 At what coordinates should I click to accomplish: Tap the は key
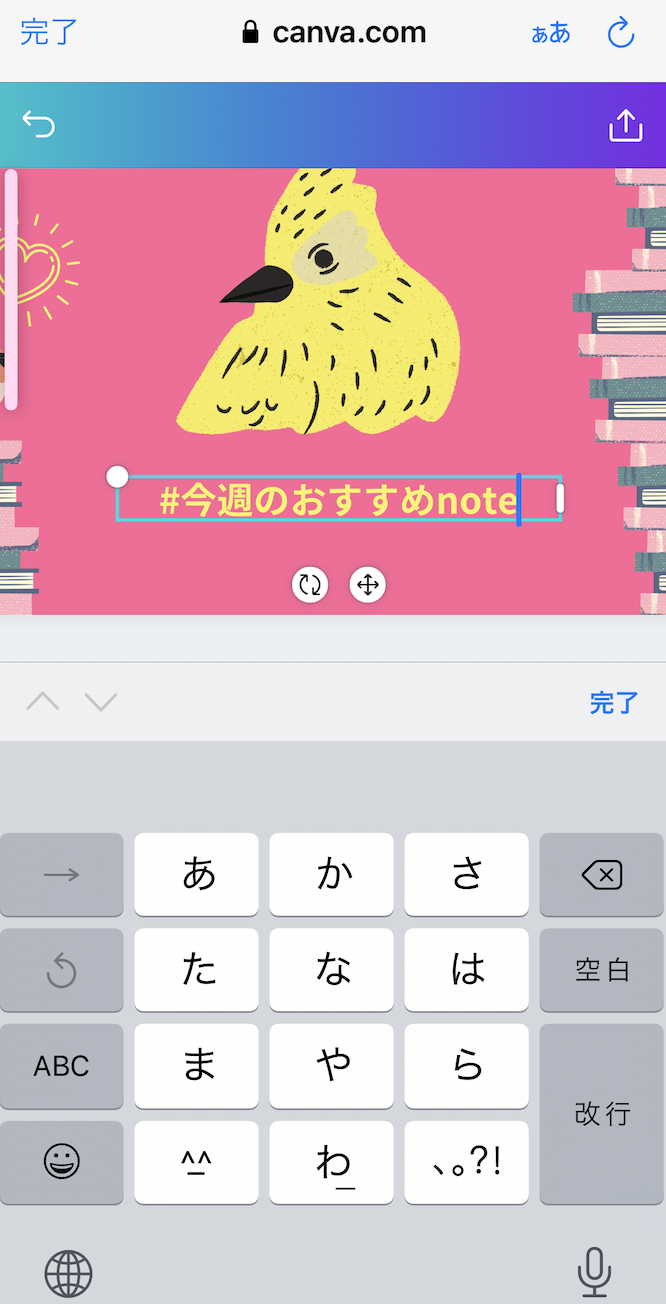tap(466, 970)
